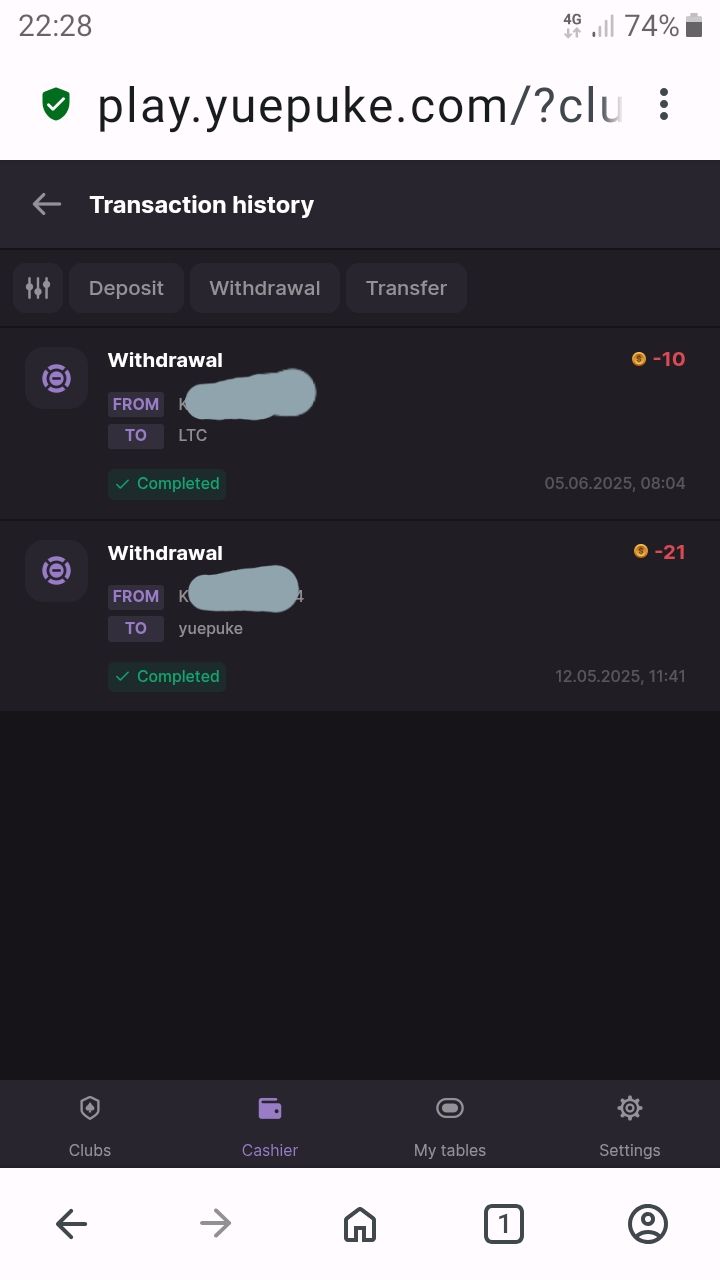The image size is (720, 1280).
Task: Open the Settings tab
Action: pos(630,1124)
